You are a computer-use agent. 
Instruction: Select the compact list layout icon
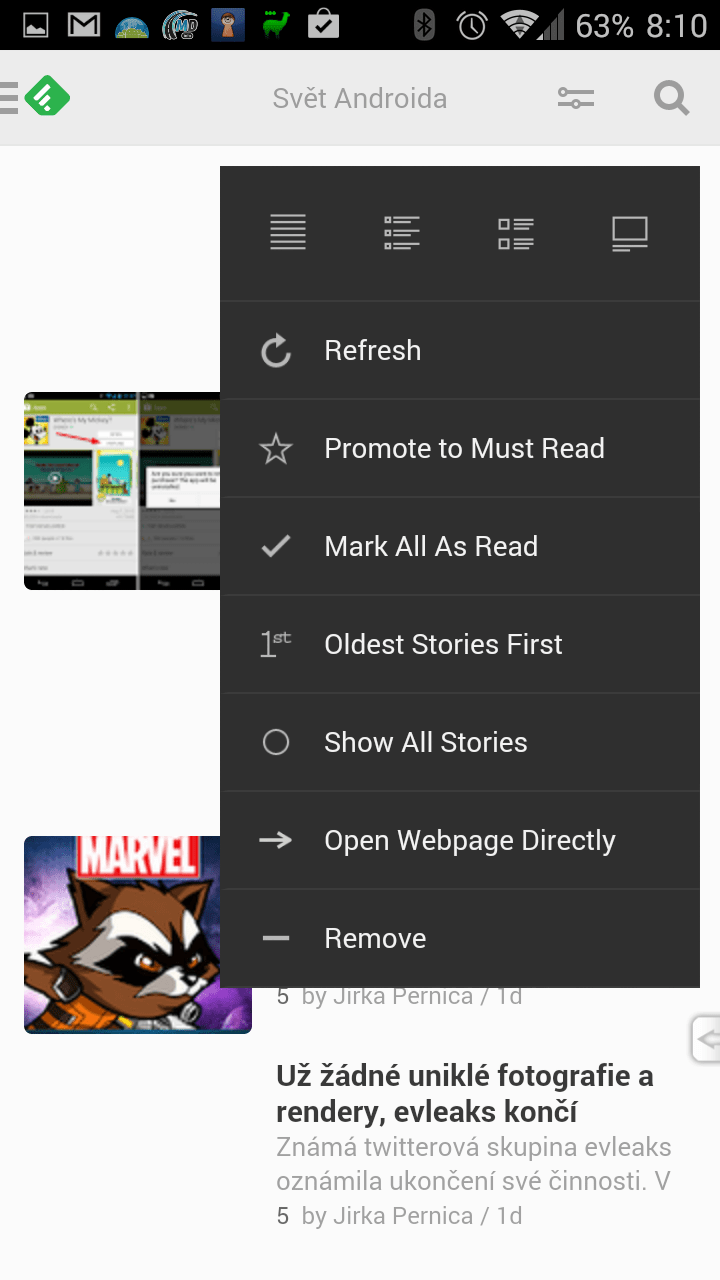402,233
